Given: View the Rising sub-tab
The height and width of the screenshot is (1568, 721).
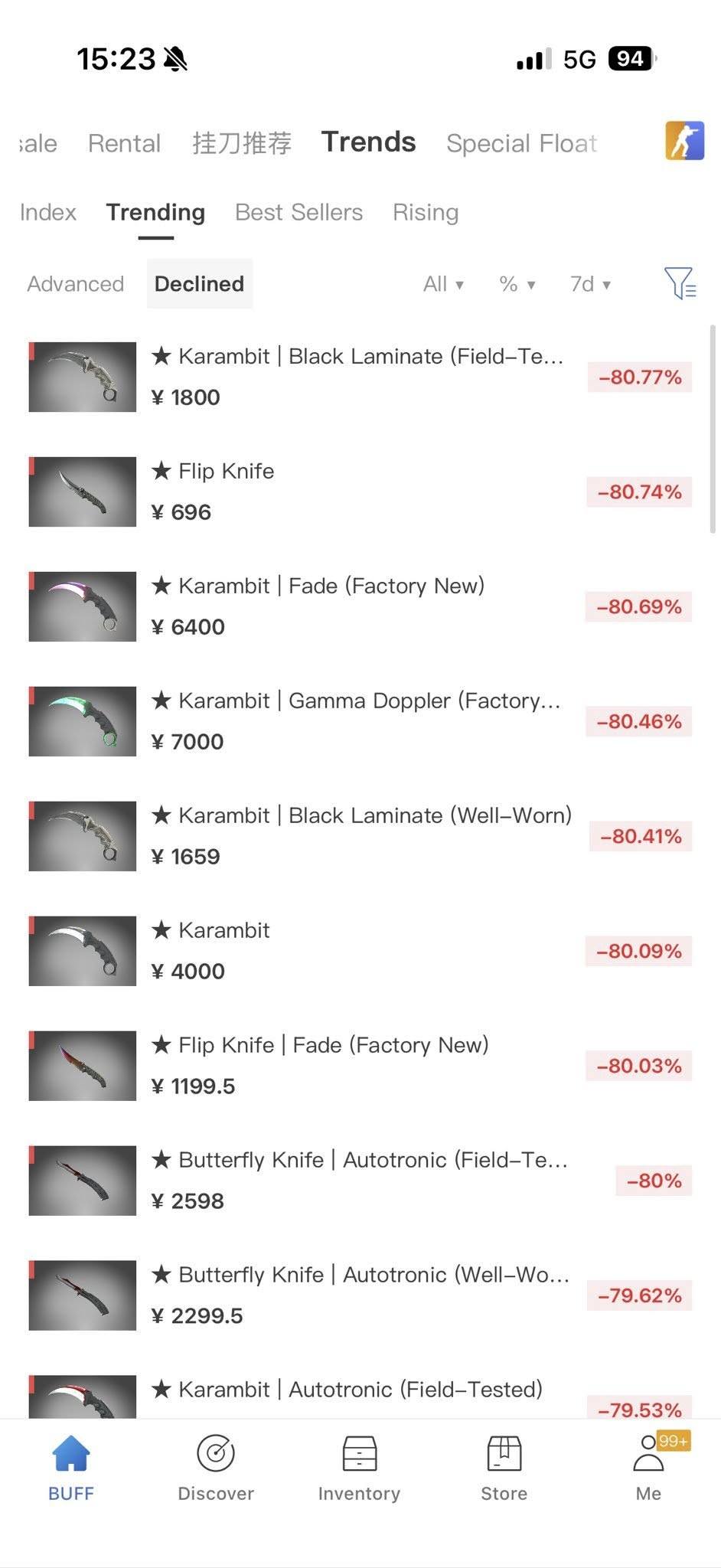Looking at the screenshot, I should [426, 212].
